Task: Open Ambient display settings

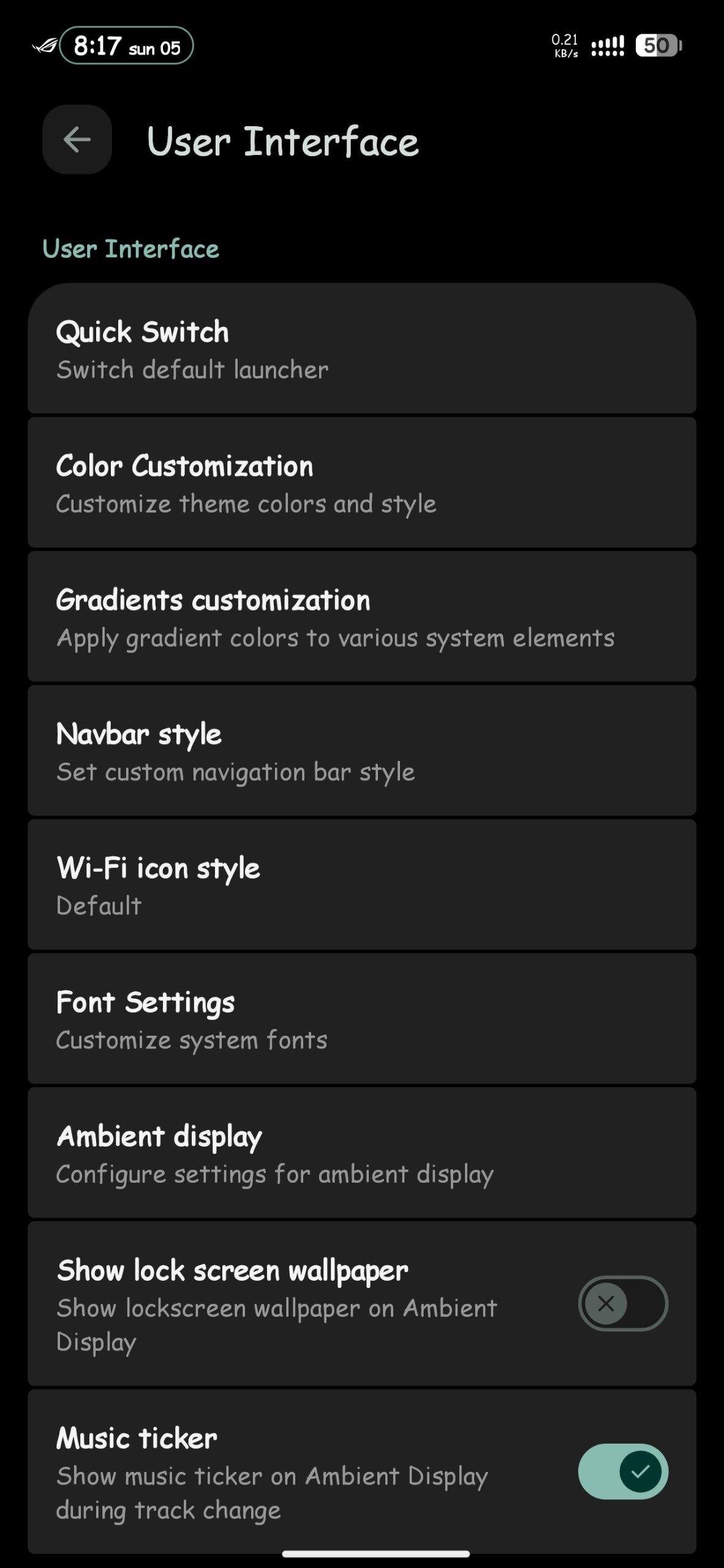Action: pyautogui.click(x=361, y=1154)
